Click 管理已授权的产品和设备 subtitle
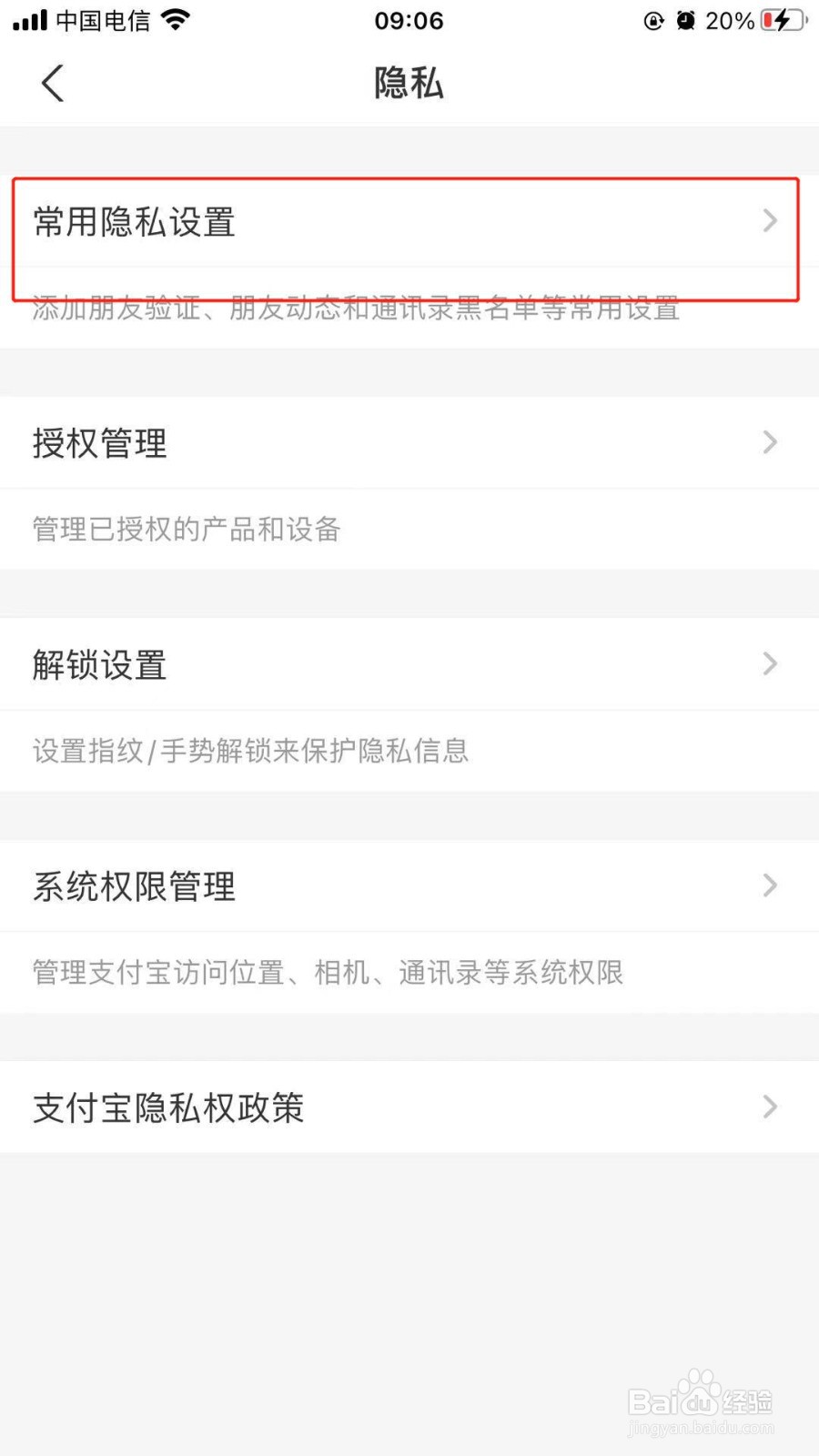819x1456 pixels. click(186, 529)
